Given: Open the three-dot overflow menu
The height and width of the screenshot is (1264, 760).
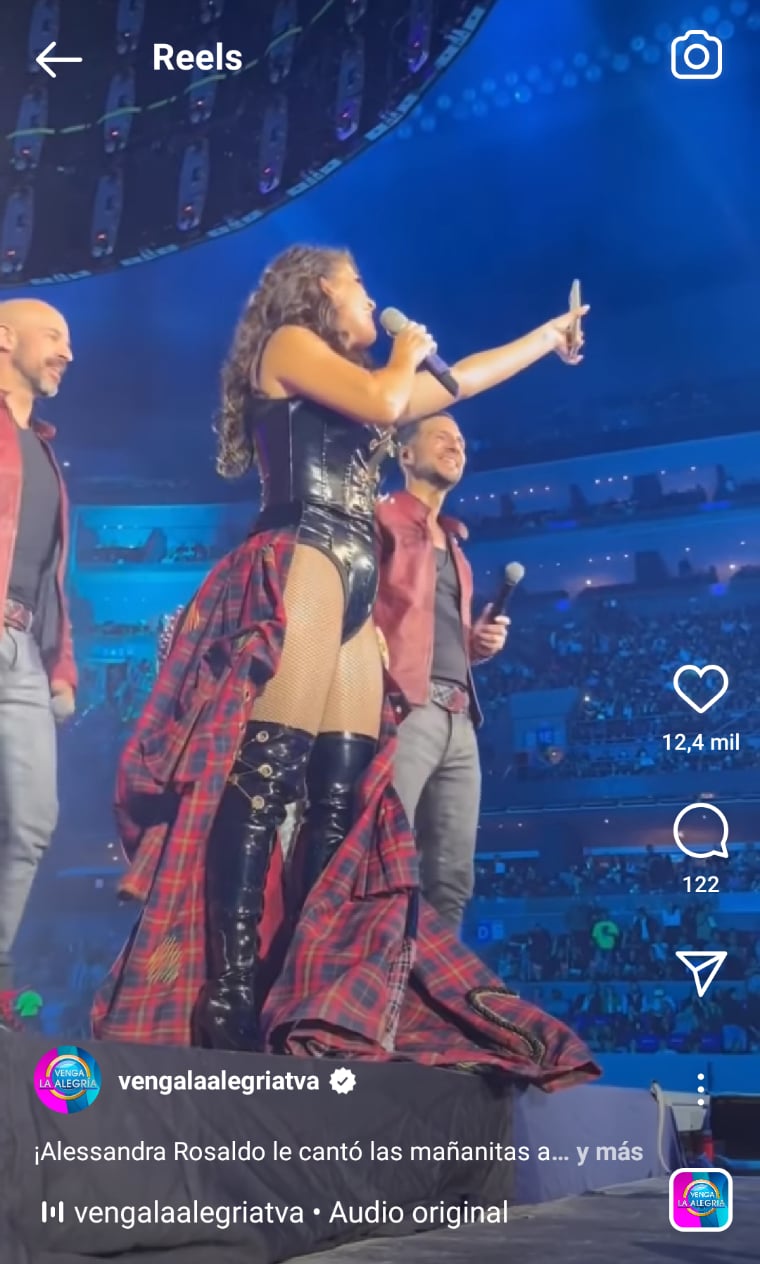Looking at the screenshot, I should (701, 1090).
